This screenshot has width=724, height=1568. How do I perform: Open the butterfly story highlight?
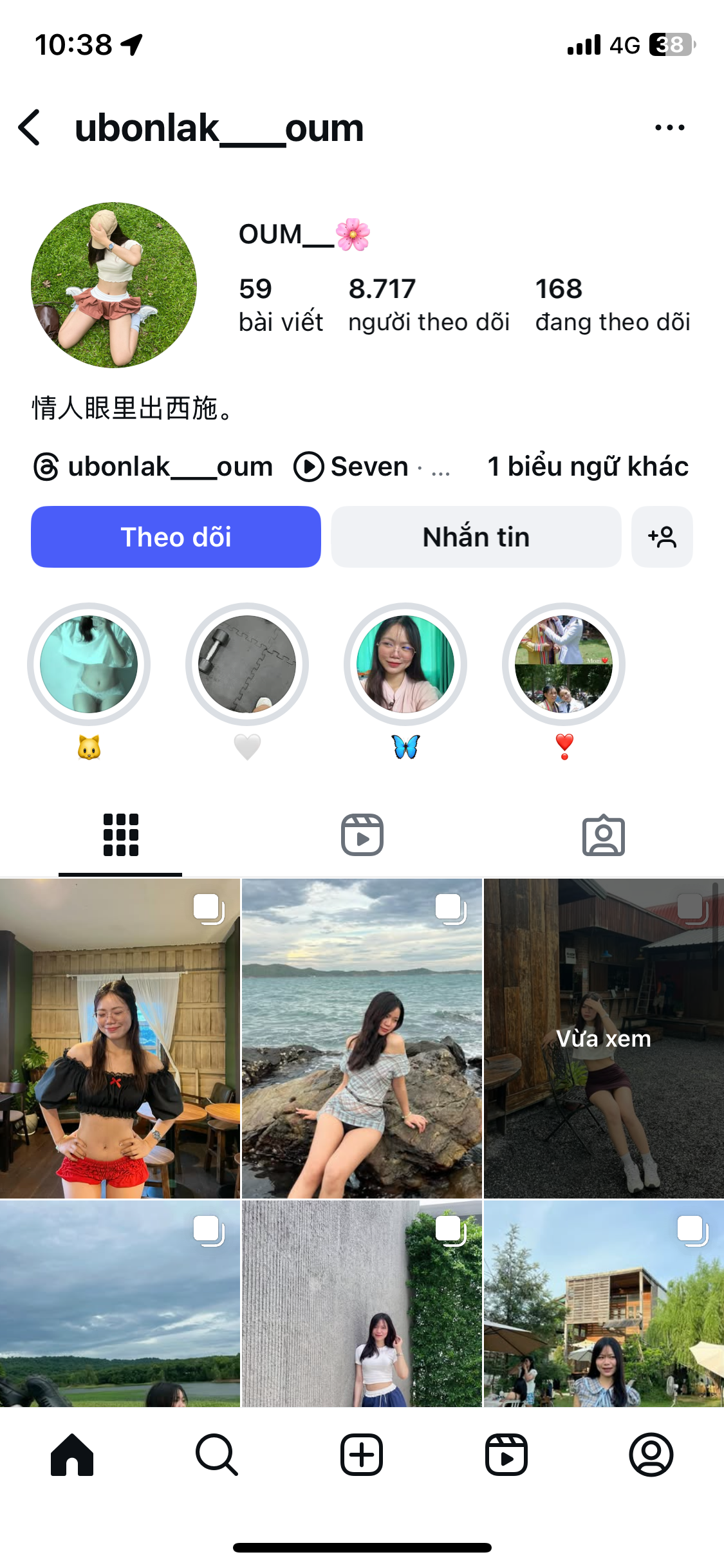[405, 664]
